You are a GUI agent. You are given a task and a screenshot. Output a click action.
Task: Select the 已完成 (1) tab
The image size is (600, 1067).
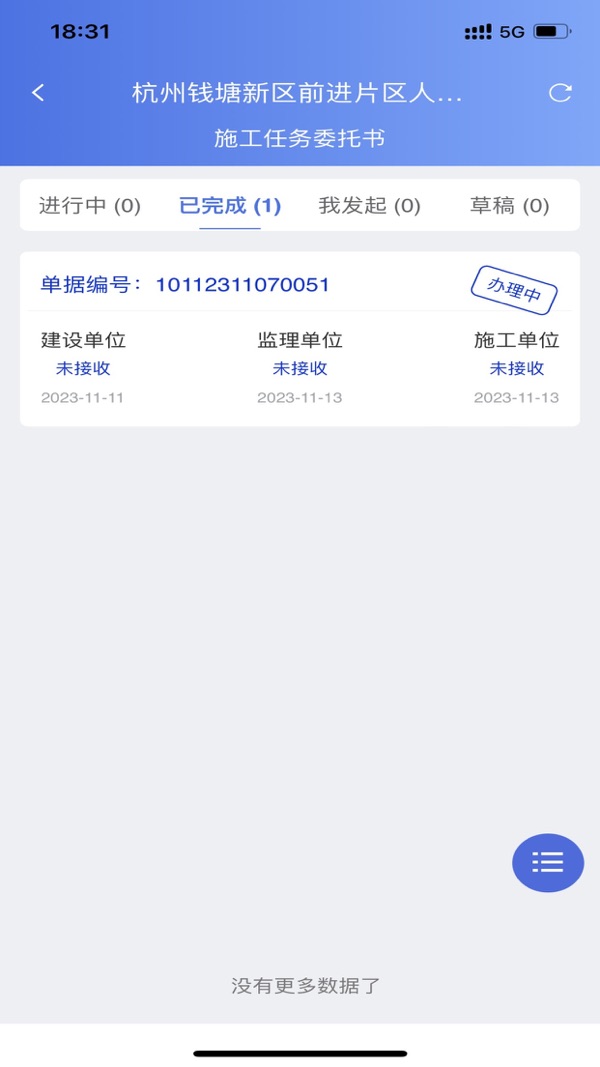click(x=230, y=206)
